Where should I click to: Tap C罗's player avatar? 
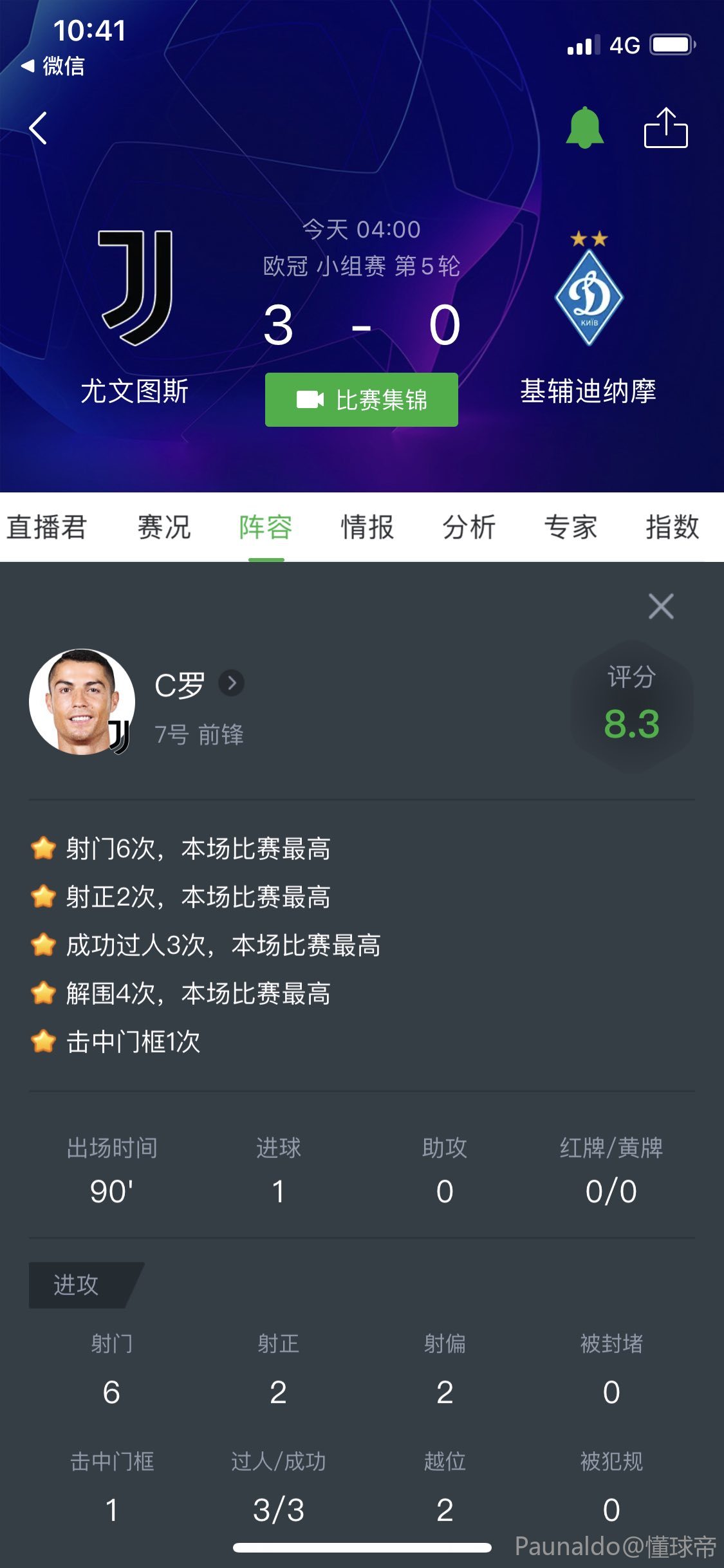(x=82, y=702)
